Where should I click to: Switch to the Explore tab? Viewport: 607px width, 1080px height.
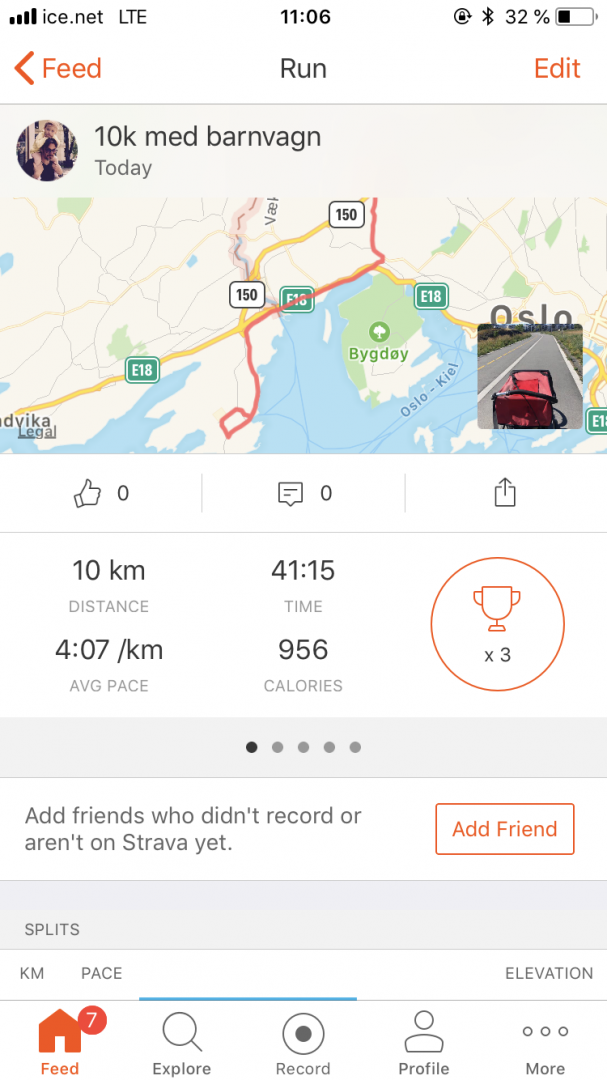182,1043
